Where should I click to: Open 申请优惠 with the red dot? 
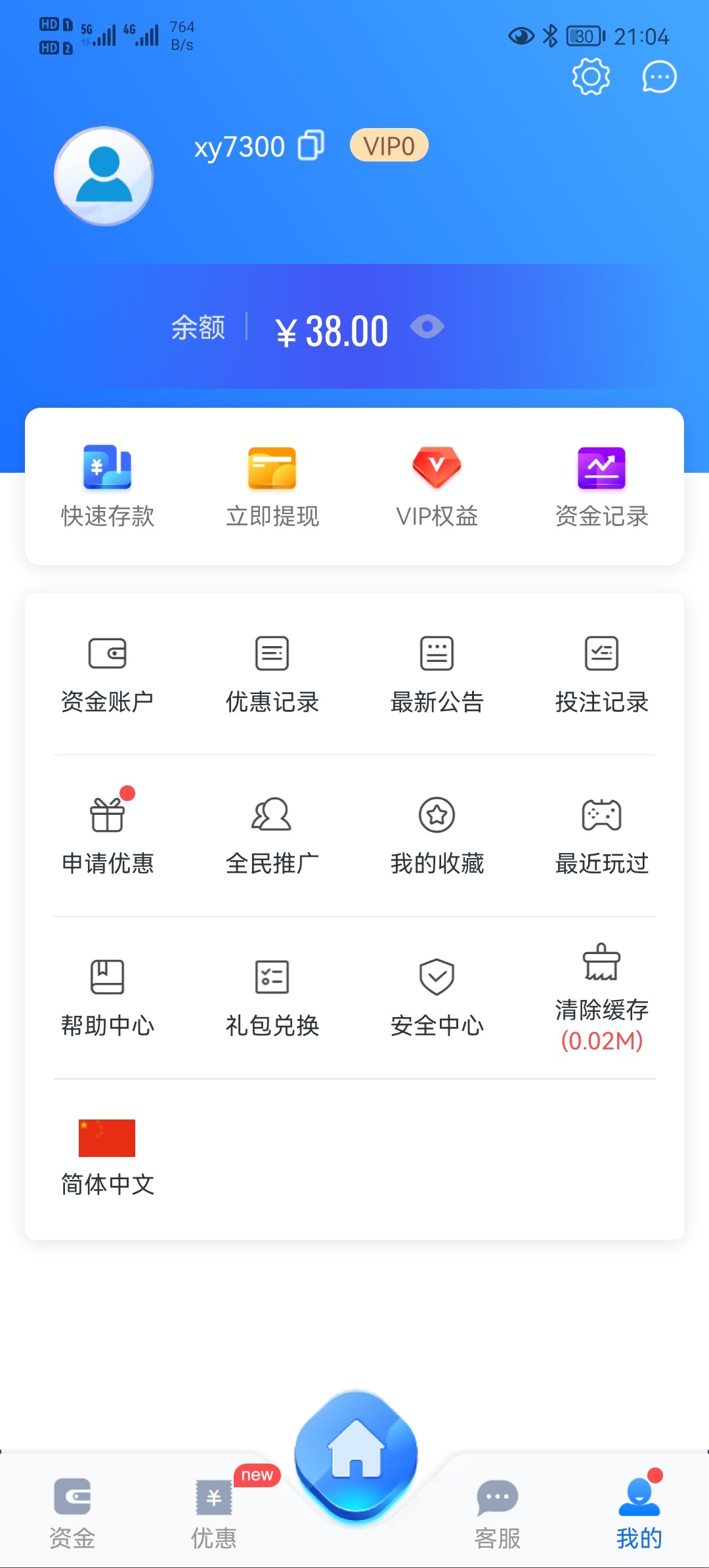pyautogui.click(x=108, y=835)
